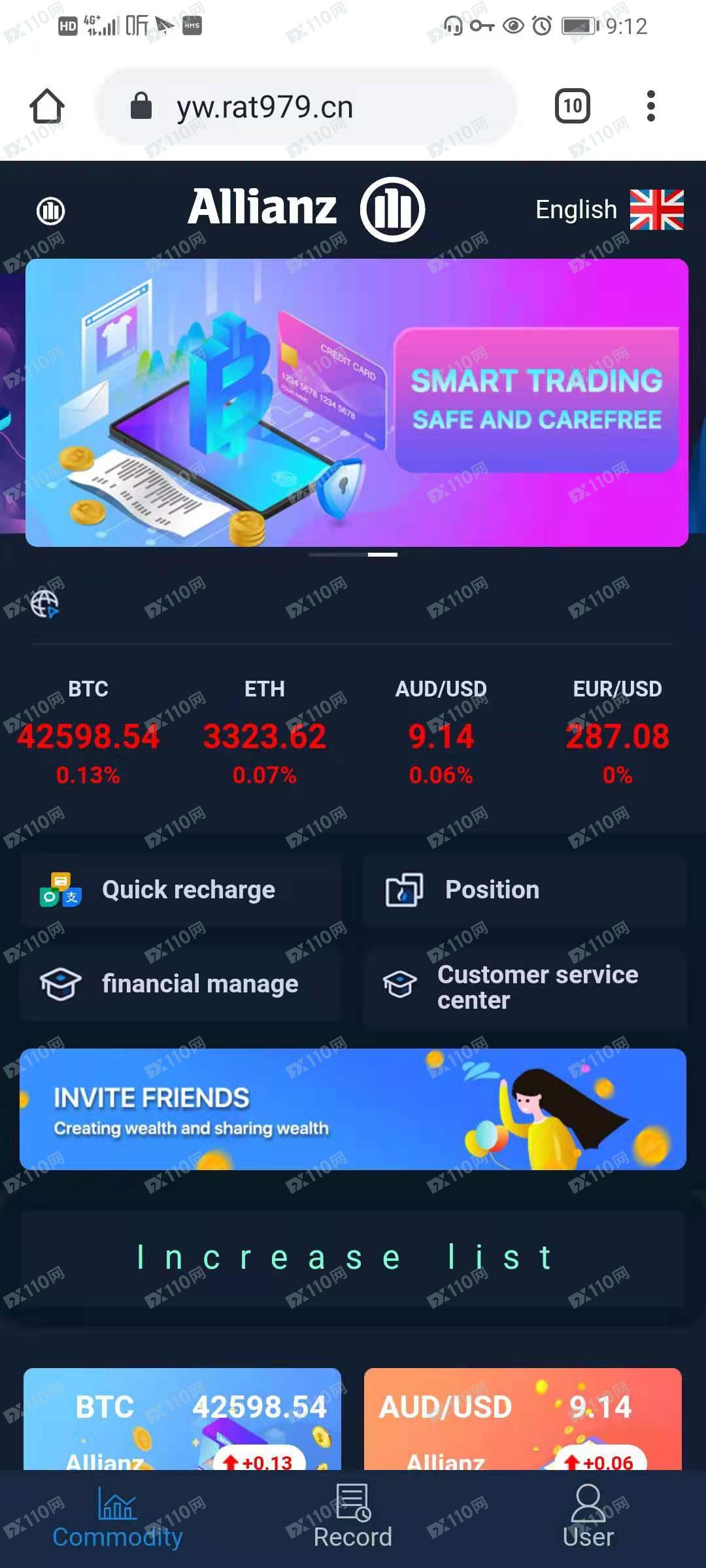Open the Invite Friends banner
706x1568 pixels.
tap(353, 1109)
